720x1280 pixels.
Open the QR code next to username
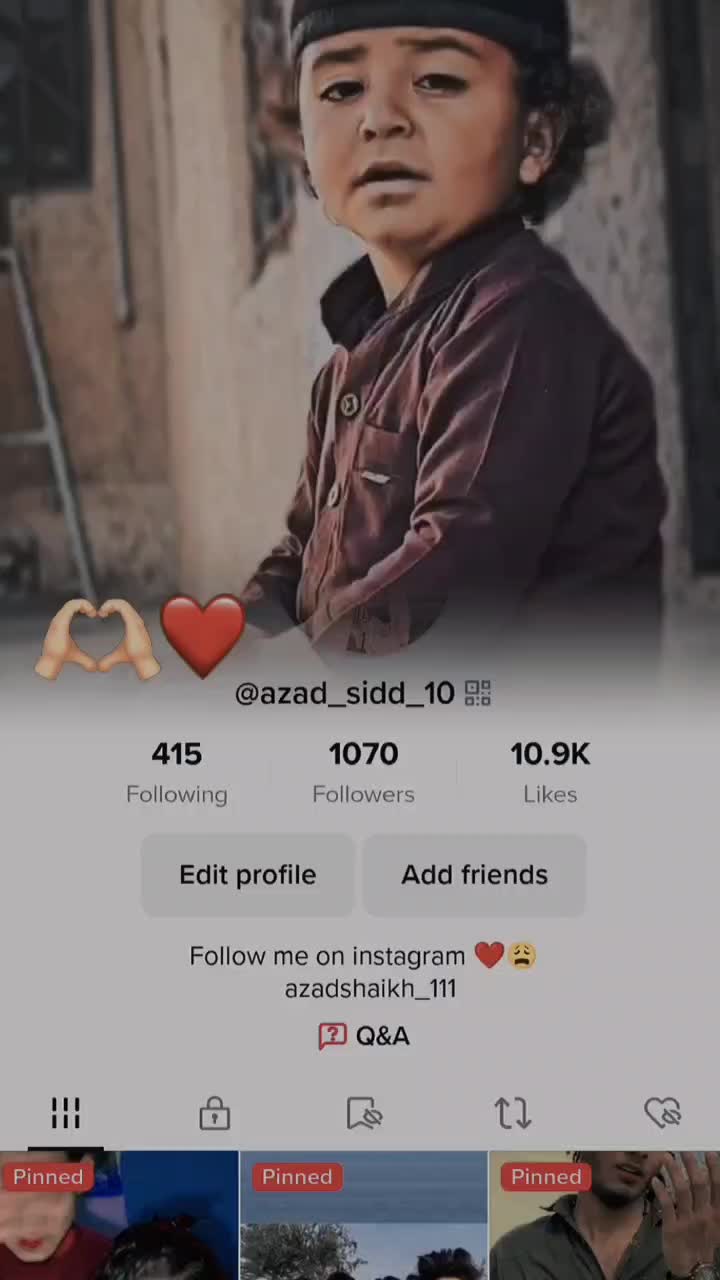pyautogui.click(x=478, y=693)
